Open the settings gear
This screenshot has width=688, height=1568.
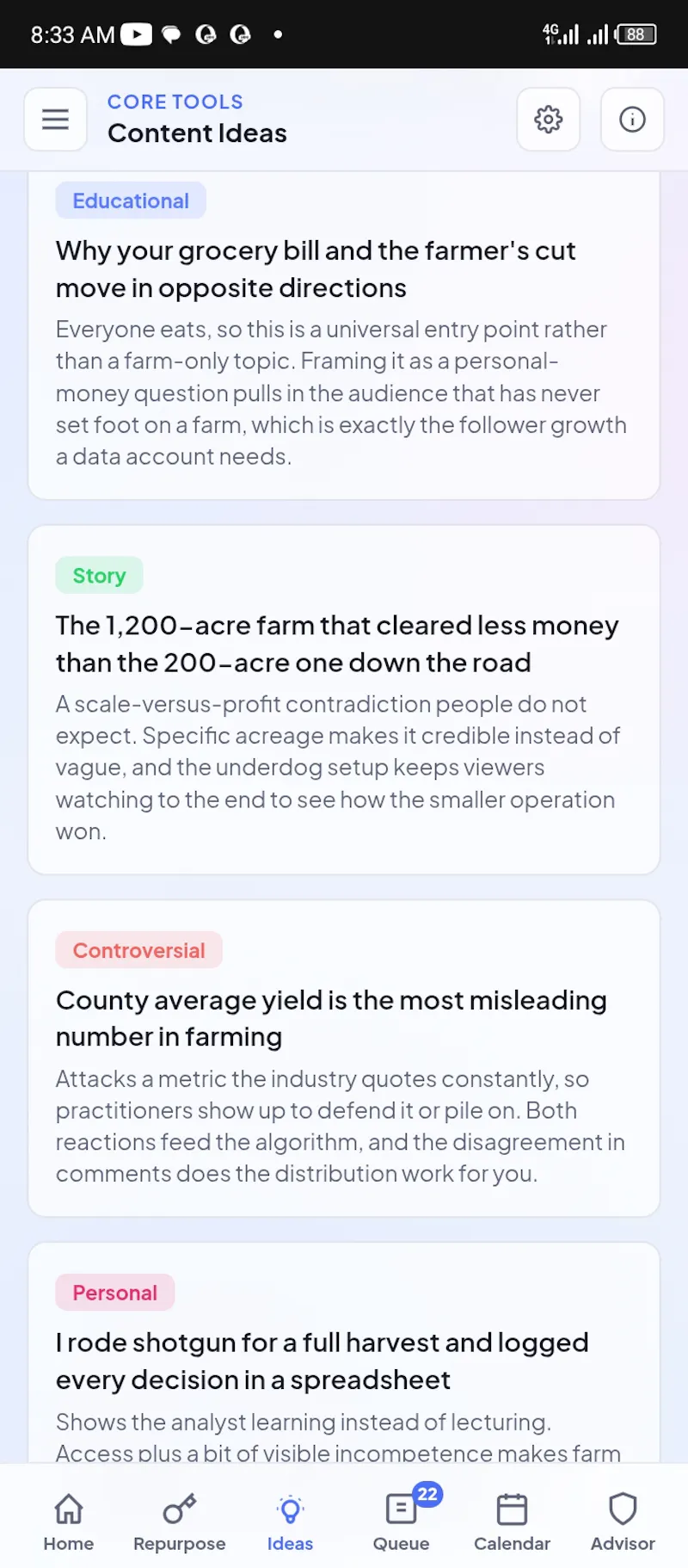pos(549,120)
